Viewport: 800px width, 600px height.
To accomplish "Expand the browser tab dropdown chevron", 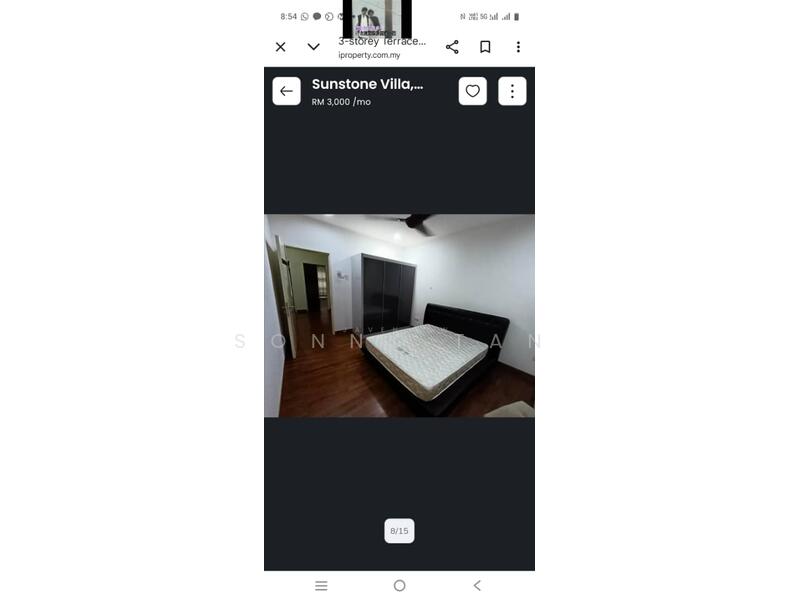I will click(x=313, y=47).
